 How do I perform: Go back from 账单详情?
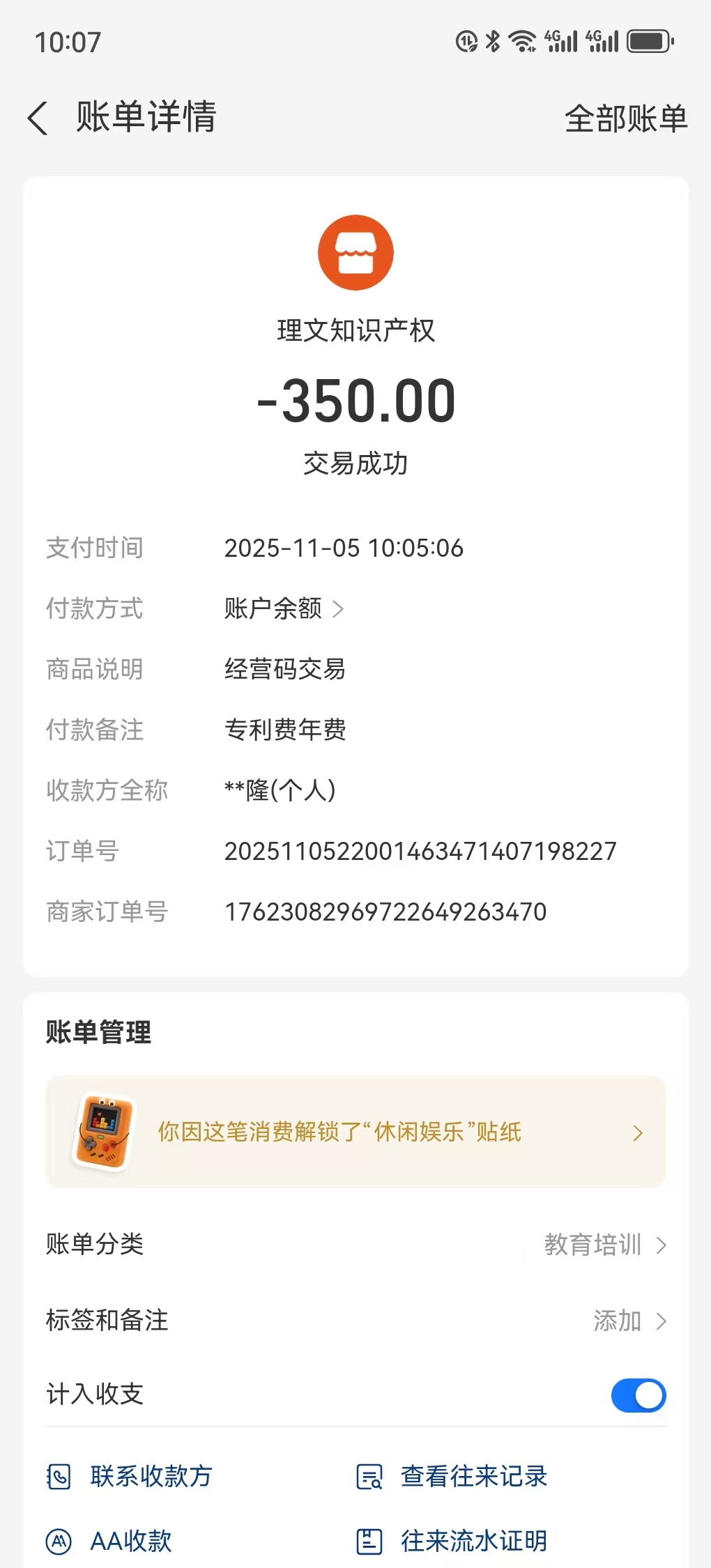pos(38,118)
